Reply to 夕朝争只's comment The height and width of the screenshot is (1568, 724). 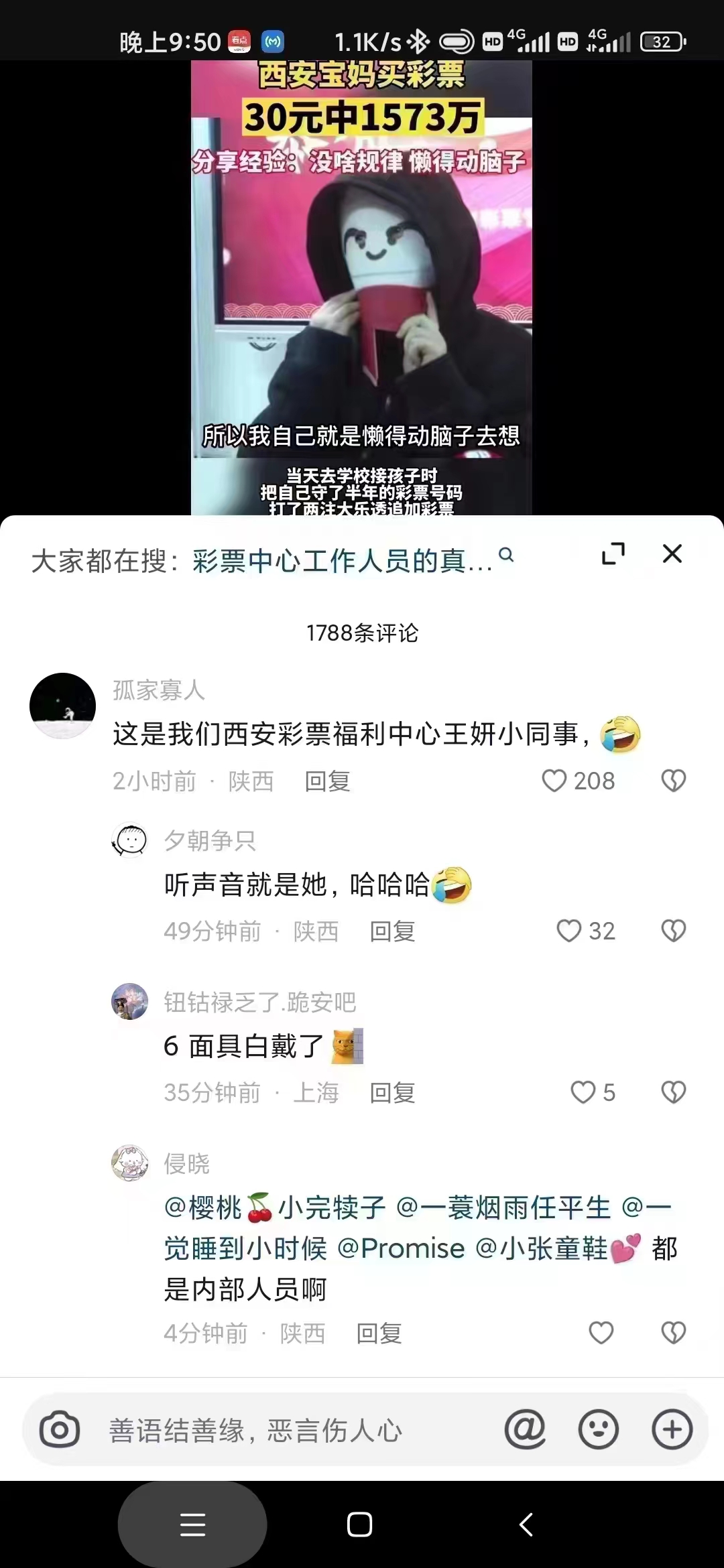392,931
